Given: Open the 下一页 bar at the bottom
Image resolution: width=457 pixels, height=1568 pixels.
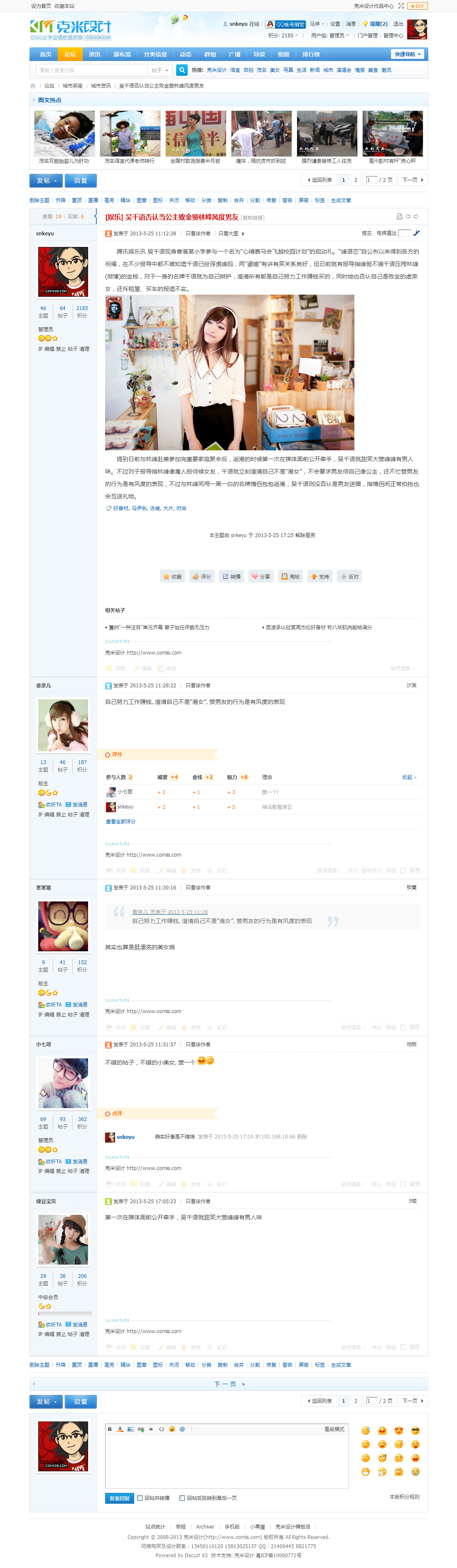Looking at the screenshot, I should (x=228, y=1384).
